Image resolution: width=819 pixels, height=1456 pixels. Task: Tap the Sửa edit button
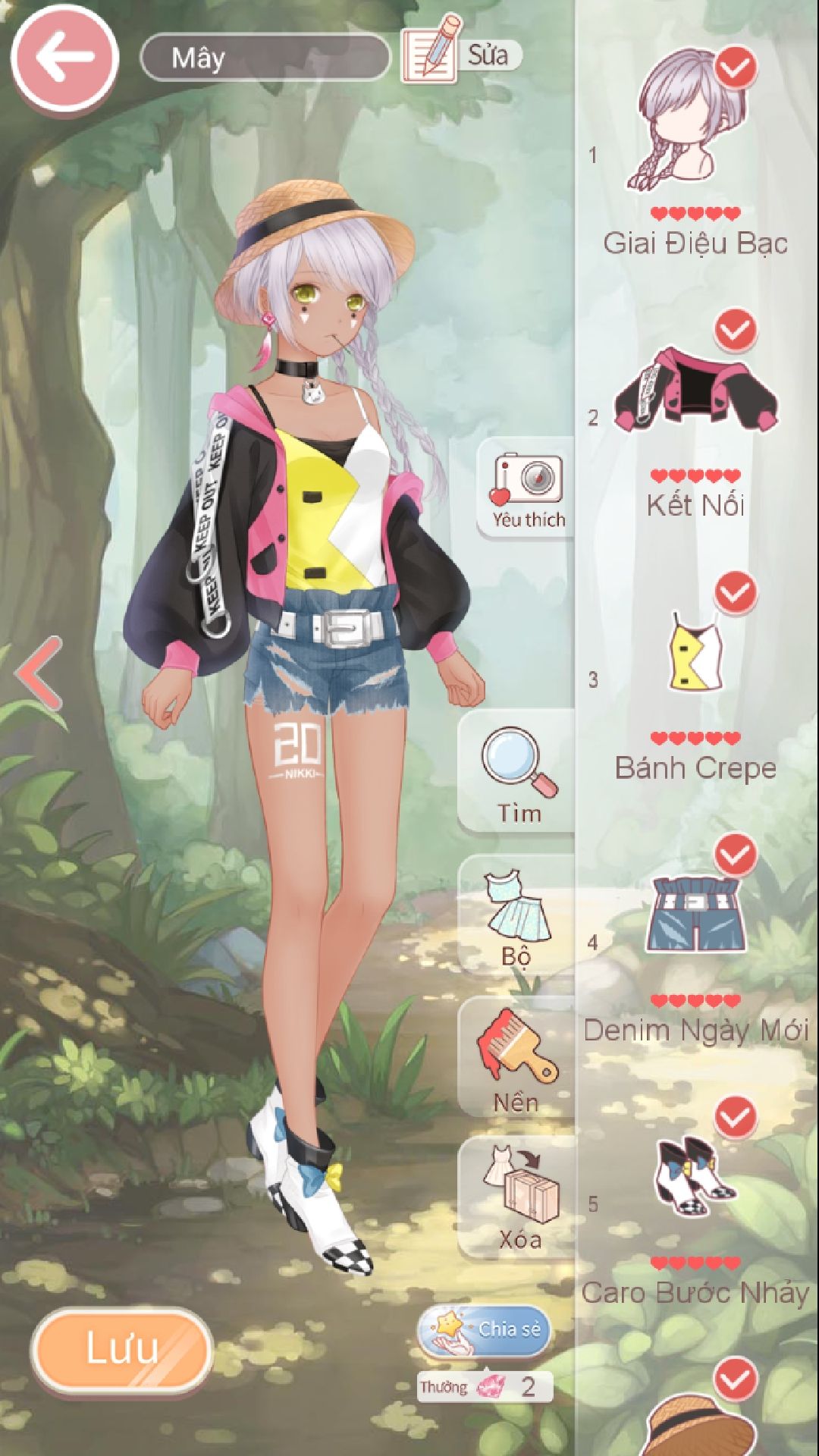[461, 52]
